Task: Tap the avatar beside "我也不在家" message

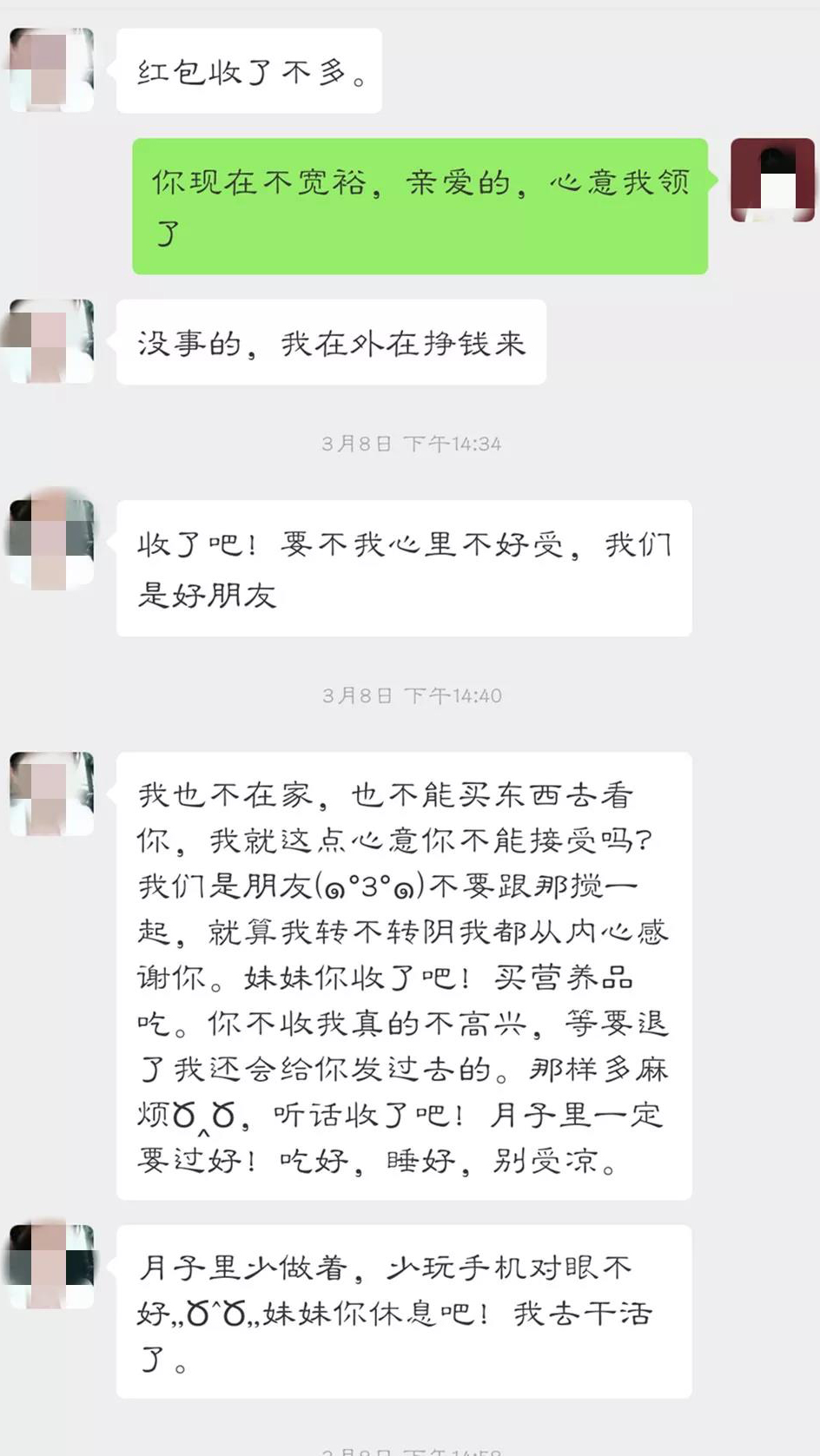Action: coord(51,794)
